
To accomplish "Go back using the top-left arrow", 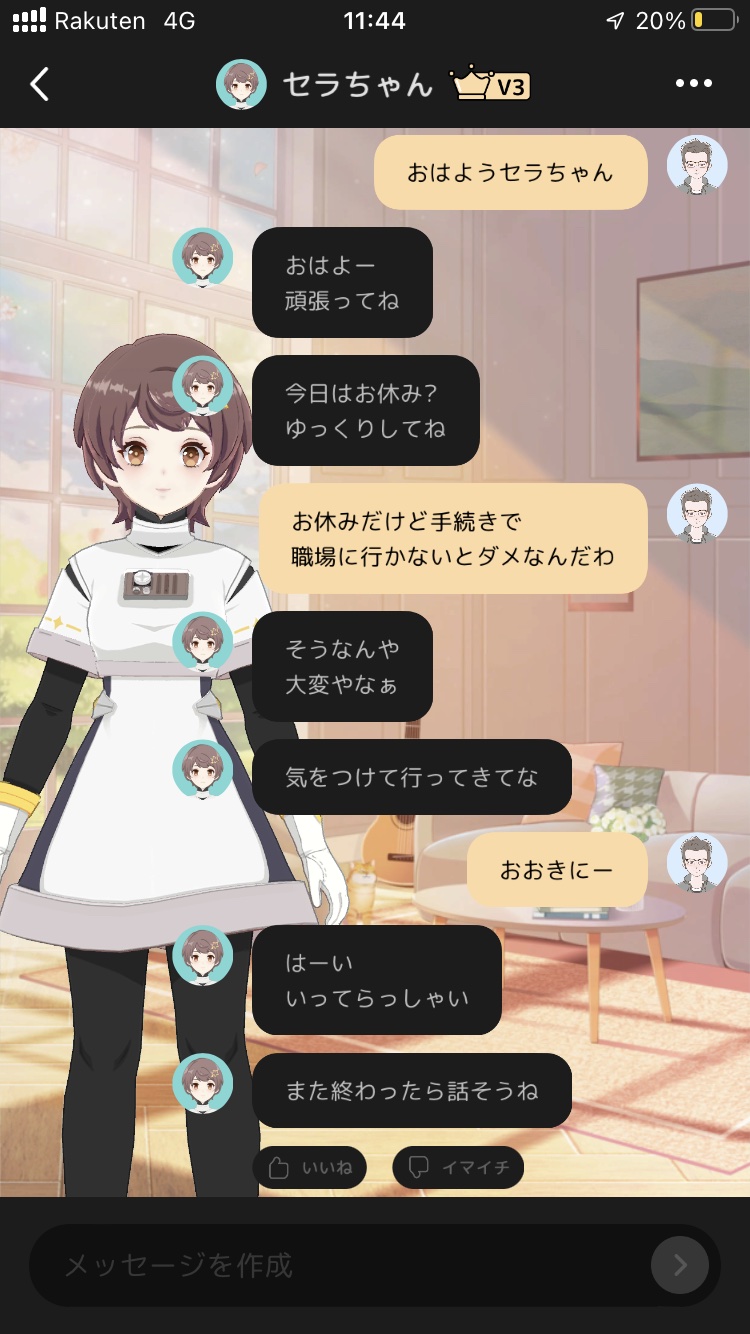I will [40, 85].
